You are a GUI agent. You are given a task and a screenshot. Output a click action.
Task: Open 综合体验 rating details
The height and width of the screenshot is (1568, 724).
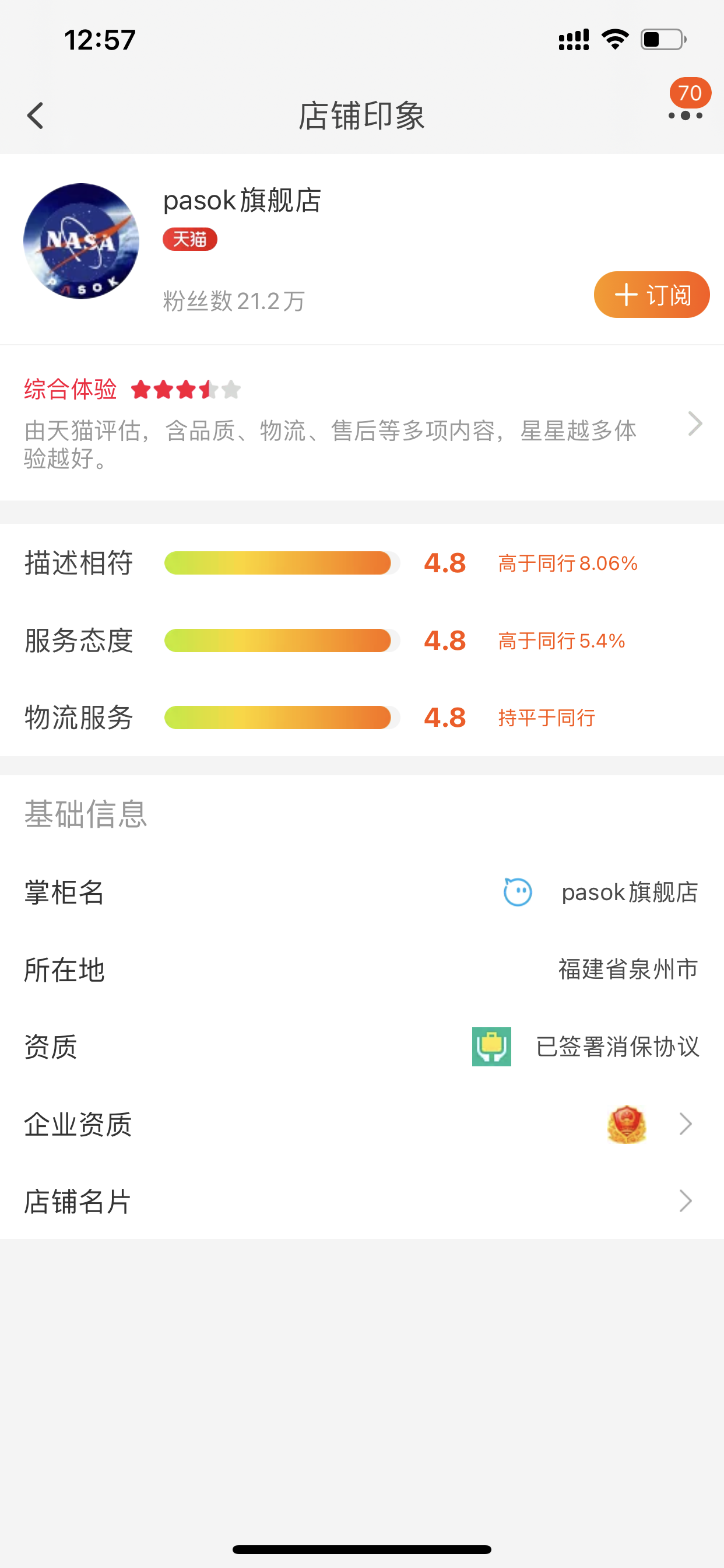coord(361,423)
